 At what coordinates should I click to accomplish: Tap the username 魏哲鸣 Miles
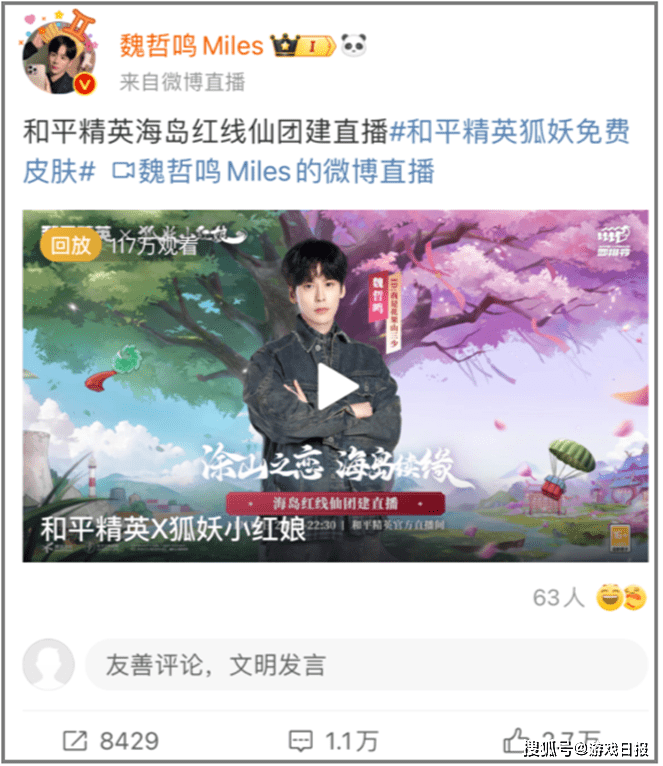(x=191, y=45)
